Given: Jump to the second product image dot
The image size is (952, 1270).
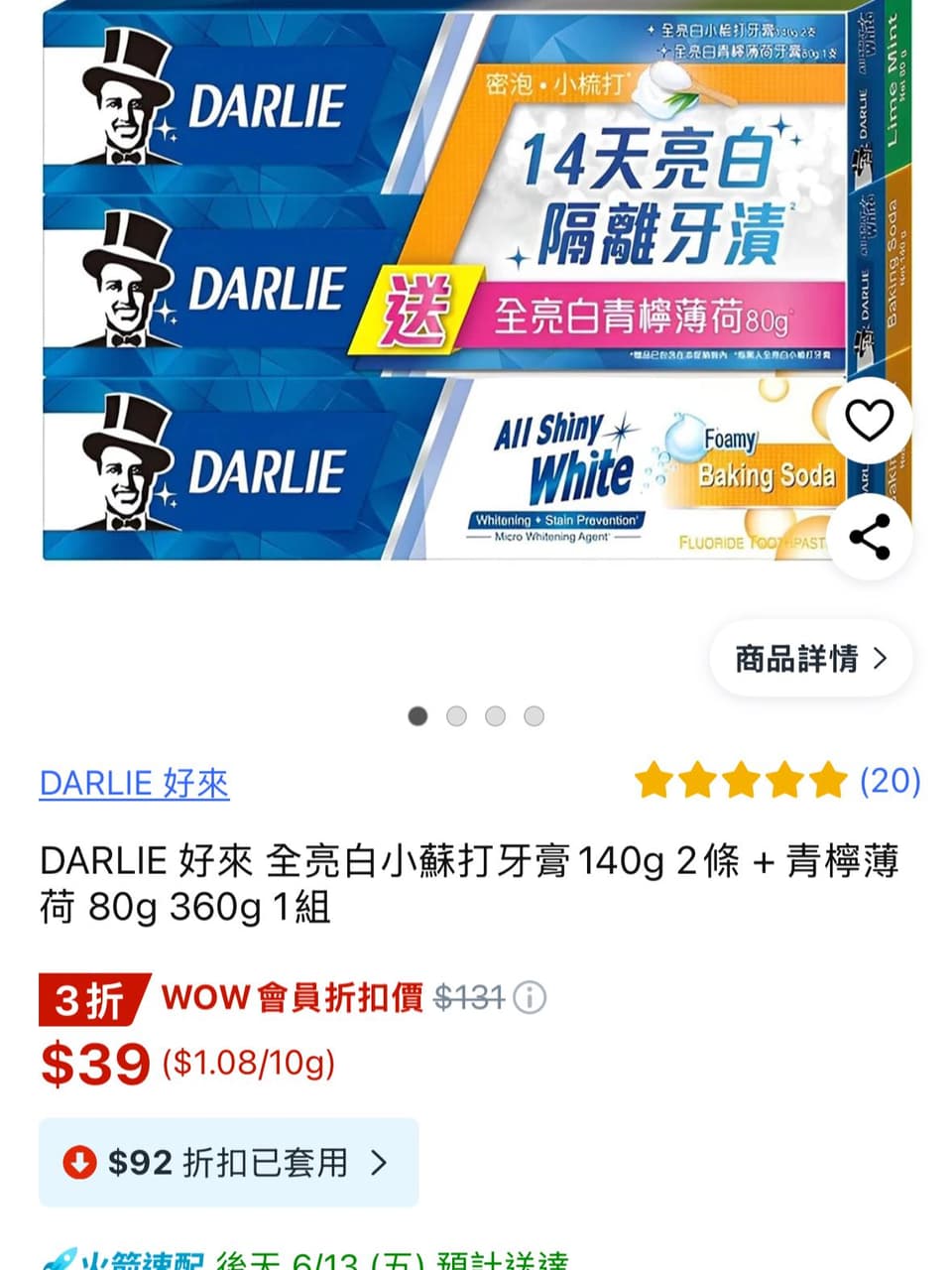Looking at the screenshot, I should [x=456, y=716].
